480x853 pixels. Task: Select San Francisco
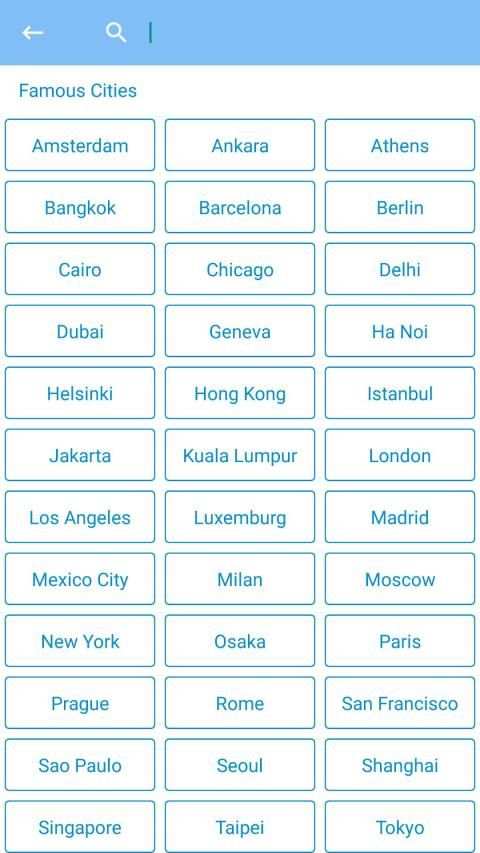[400, 703]
